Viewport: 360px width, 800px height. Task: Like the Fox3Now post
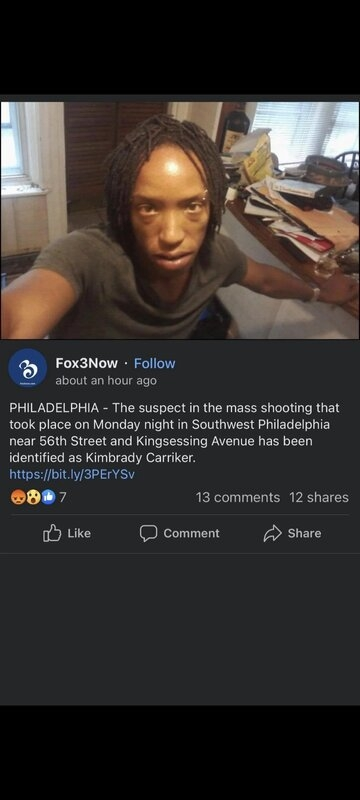(x=67, y=533)
